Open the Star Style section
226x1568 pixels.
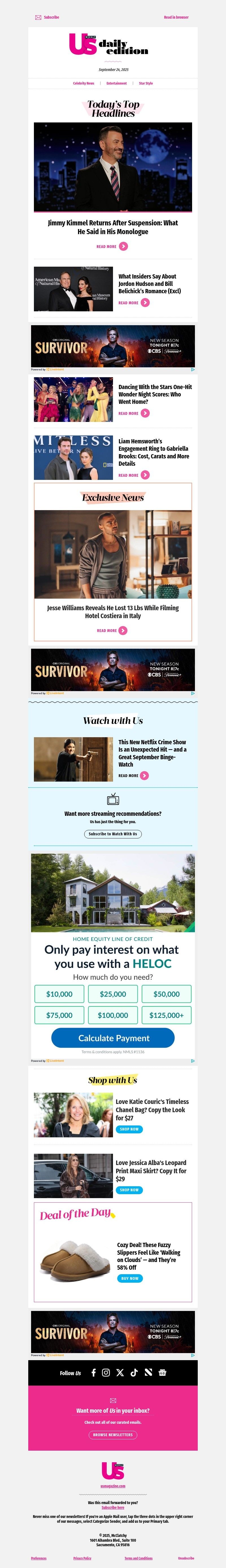[x=146, y=83]
